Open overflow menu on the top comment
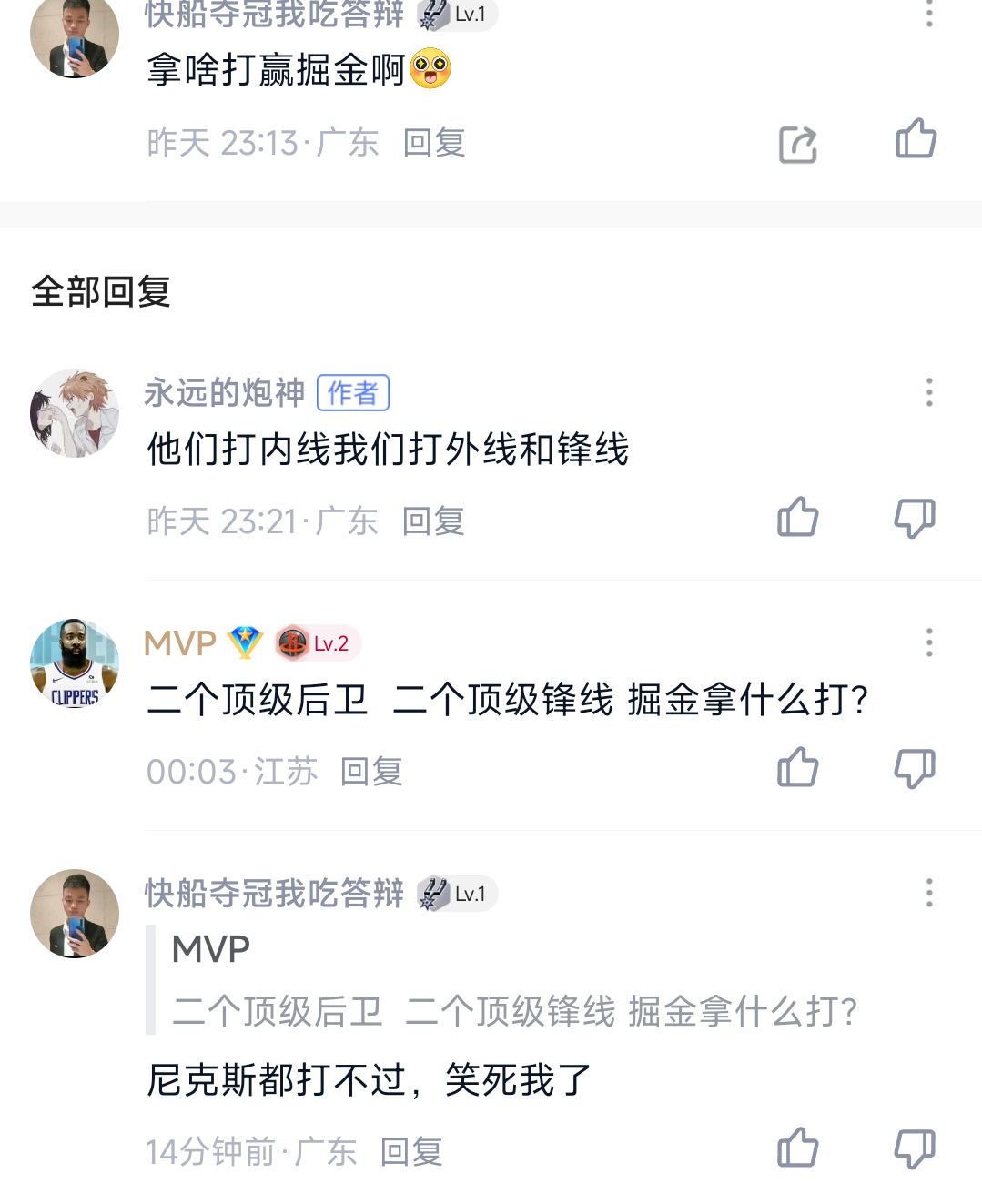982x1204 pixels. point(929,14)
